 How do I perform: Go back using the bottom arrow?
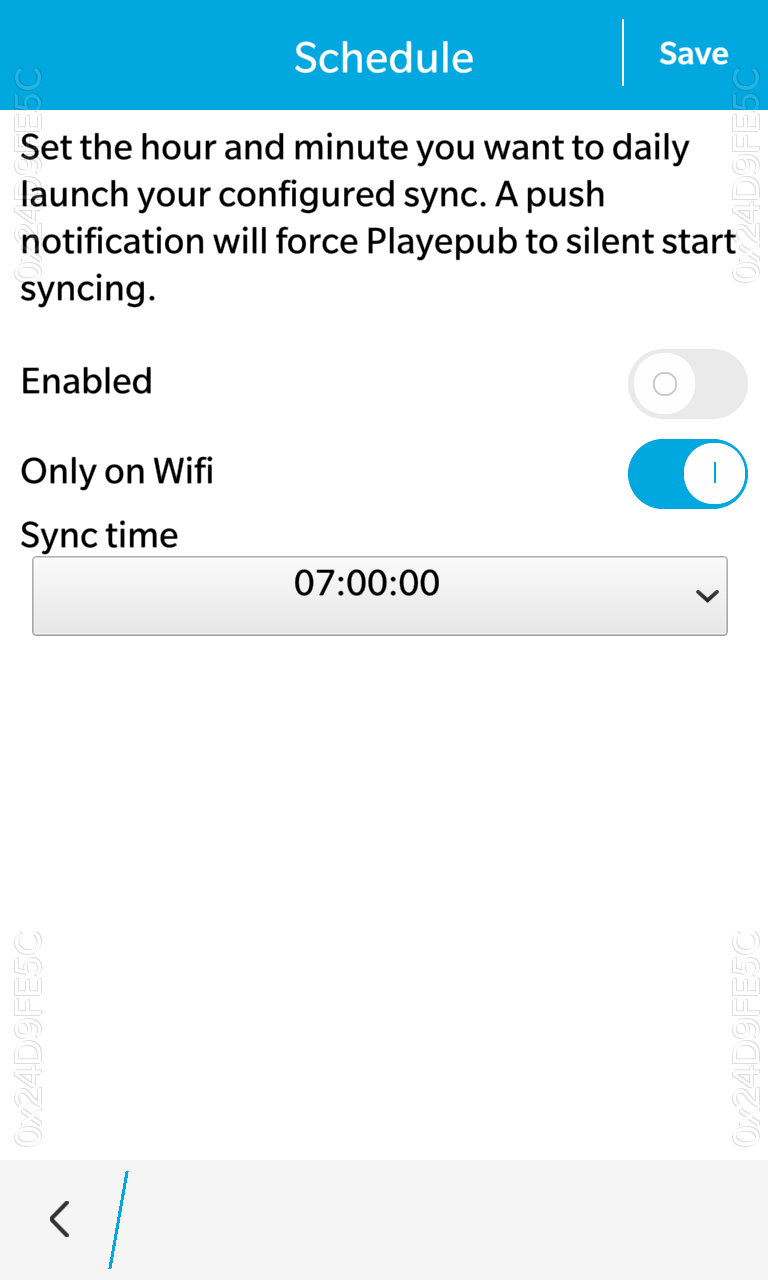(x=60, y=1219)
